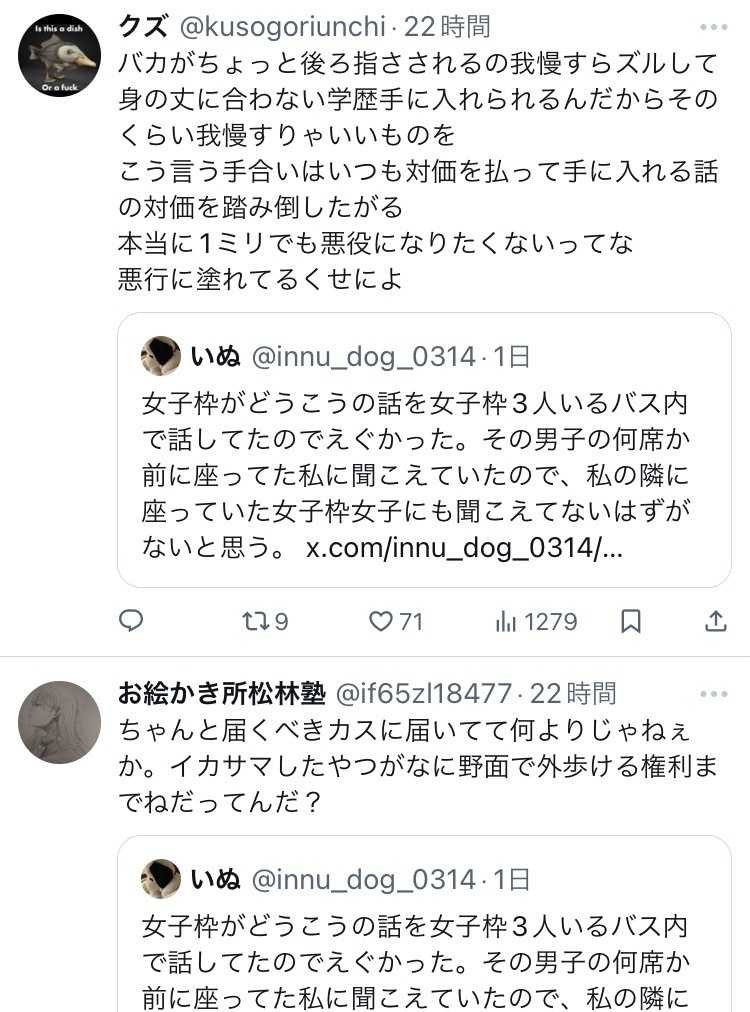Reply to クズ's post
Image resolution: width=750 pixels, height=1012 pixels.
(131, 621)
